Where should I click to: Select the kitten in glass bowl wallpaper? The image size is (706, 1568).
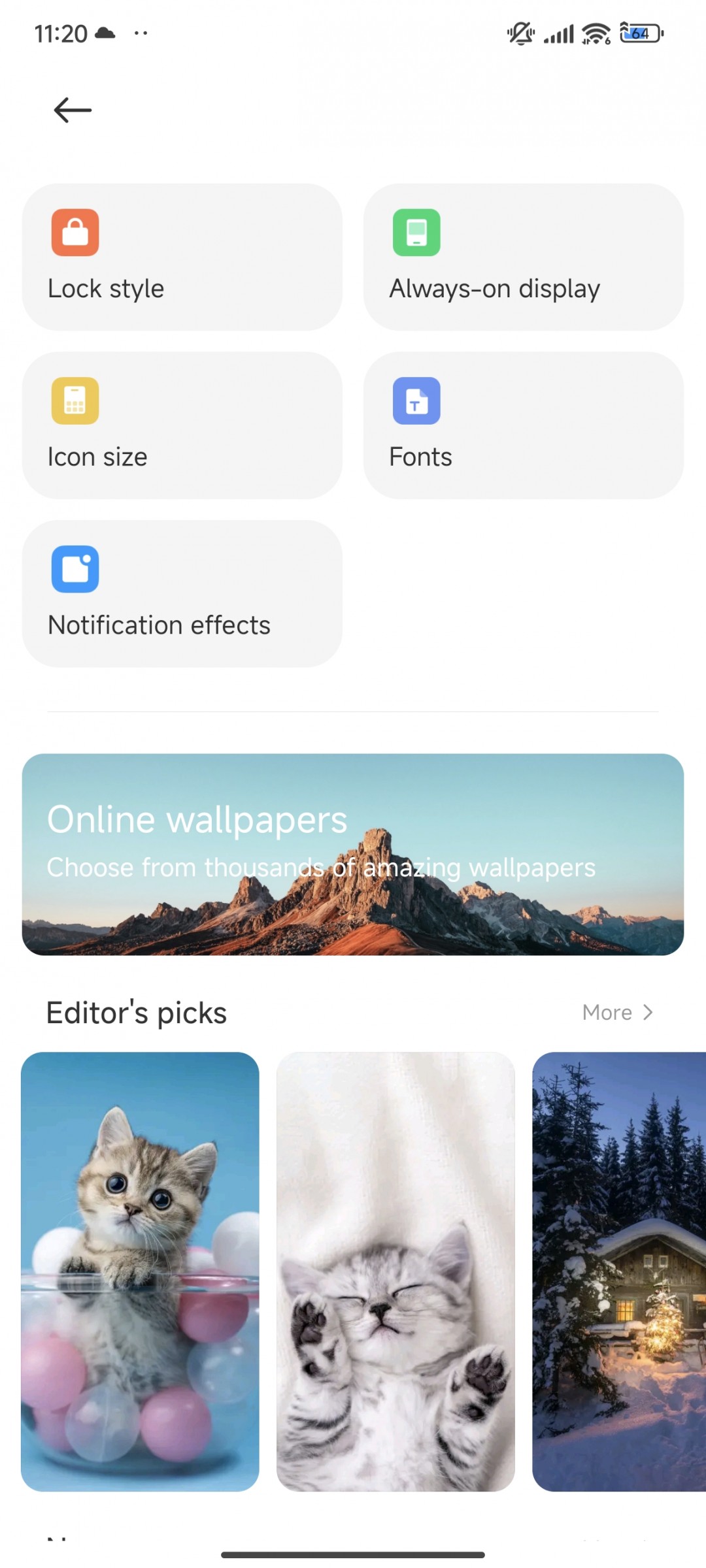point(140,1271)
